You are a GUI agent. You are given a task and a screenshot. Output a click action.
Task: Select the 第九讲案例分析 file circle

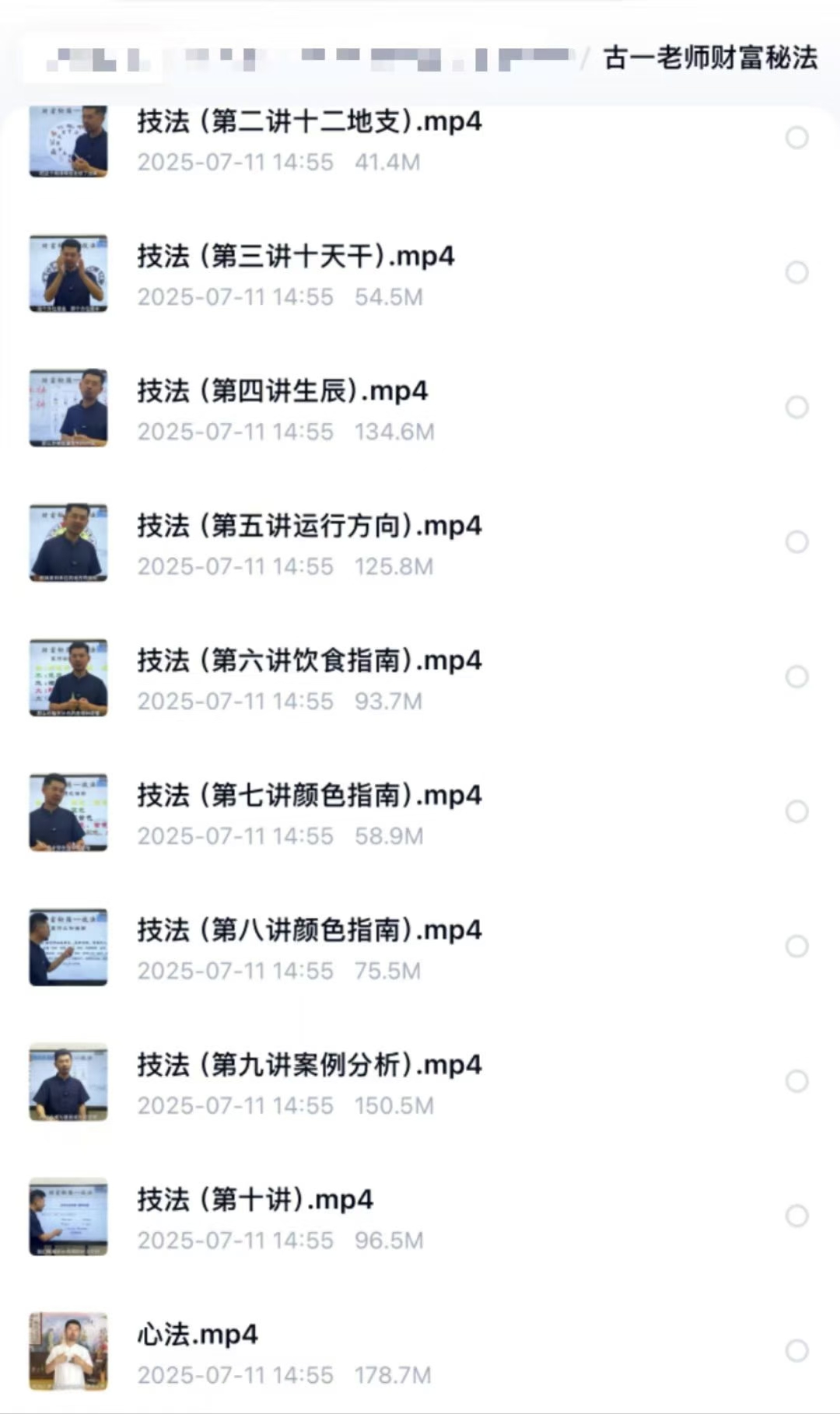click(x=796, y=1081)
